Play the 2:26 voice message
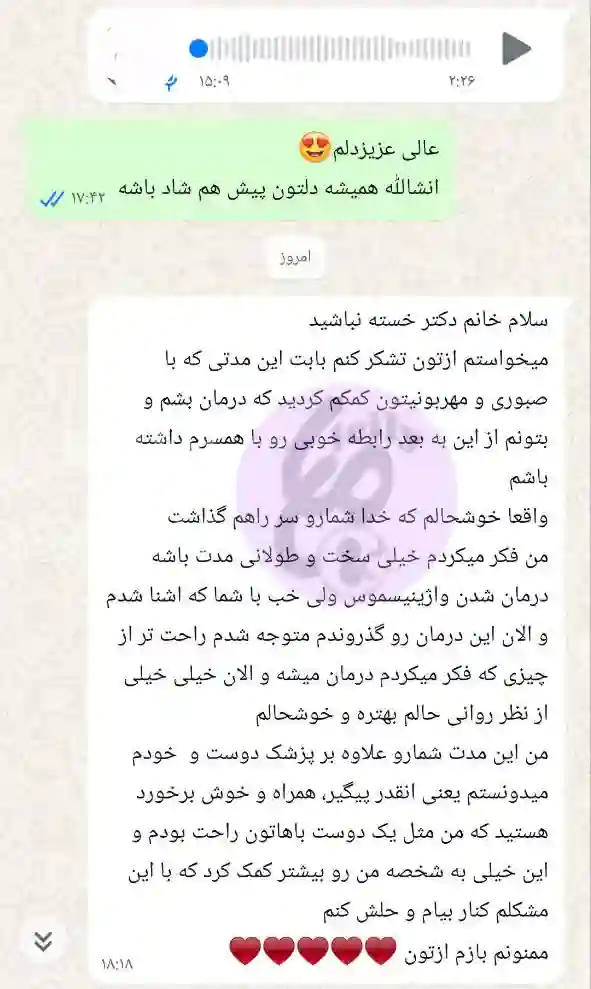 516,49
